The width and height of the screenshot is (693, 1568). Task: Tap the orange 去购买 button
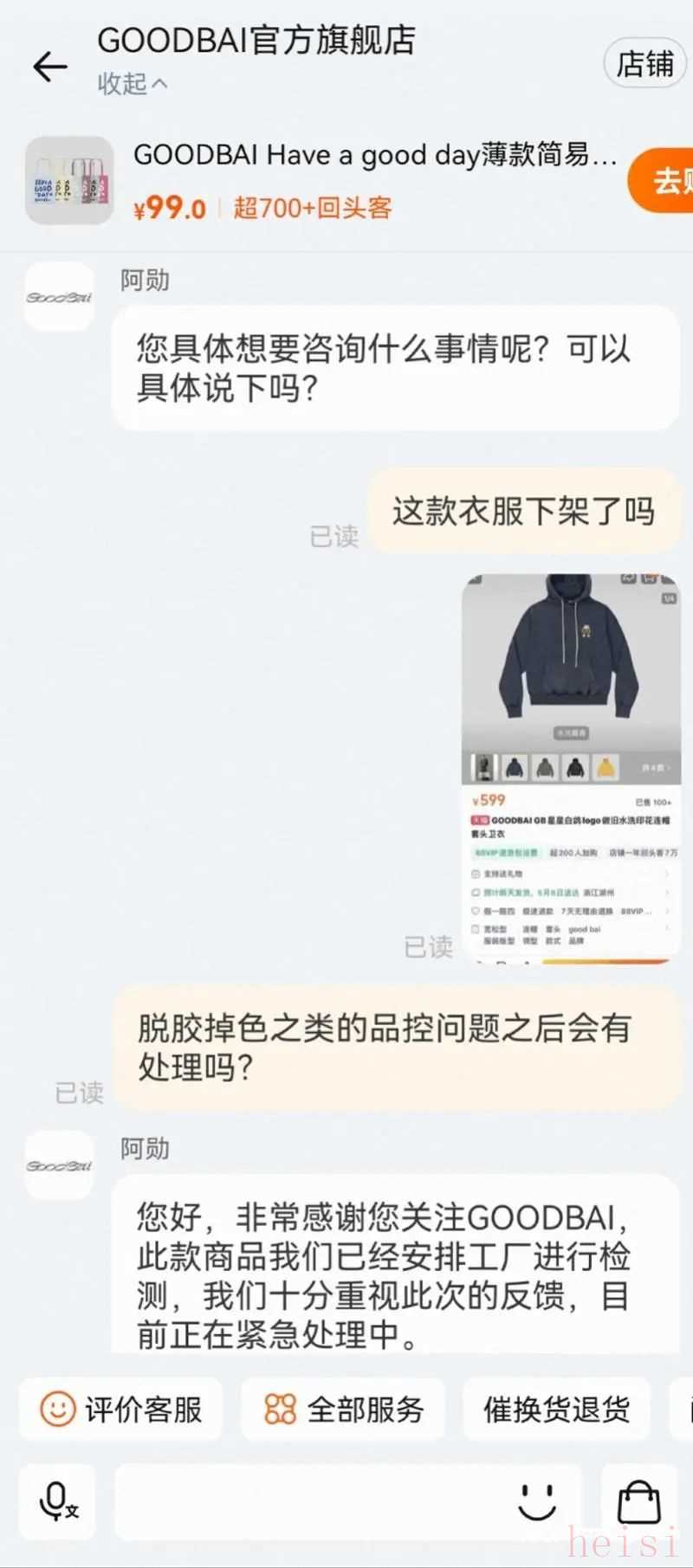tap(665, 180)
